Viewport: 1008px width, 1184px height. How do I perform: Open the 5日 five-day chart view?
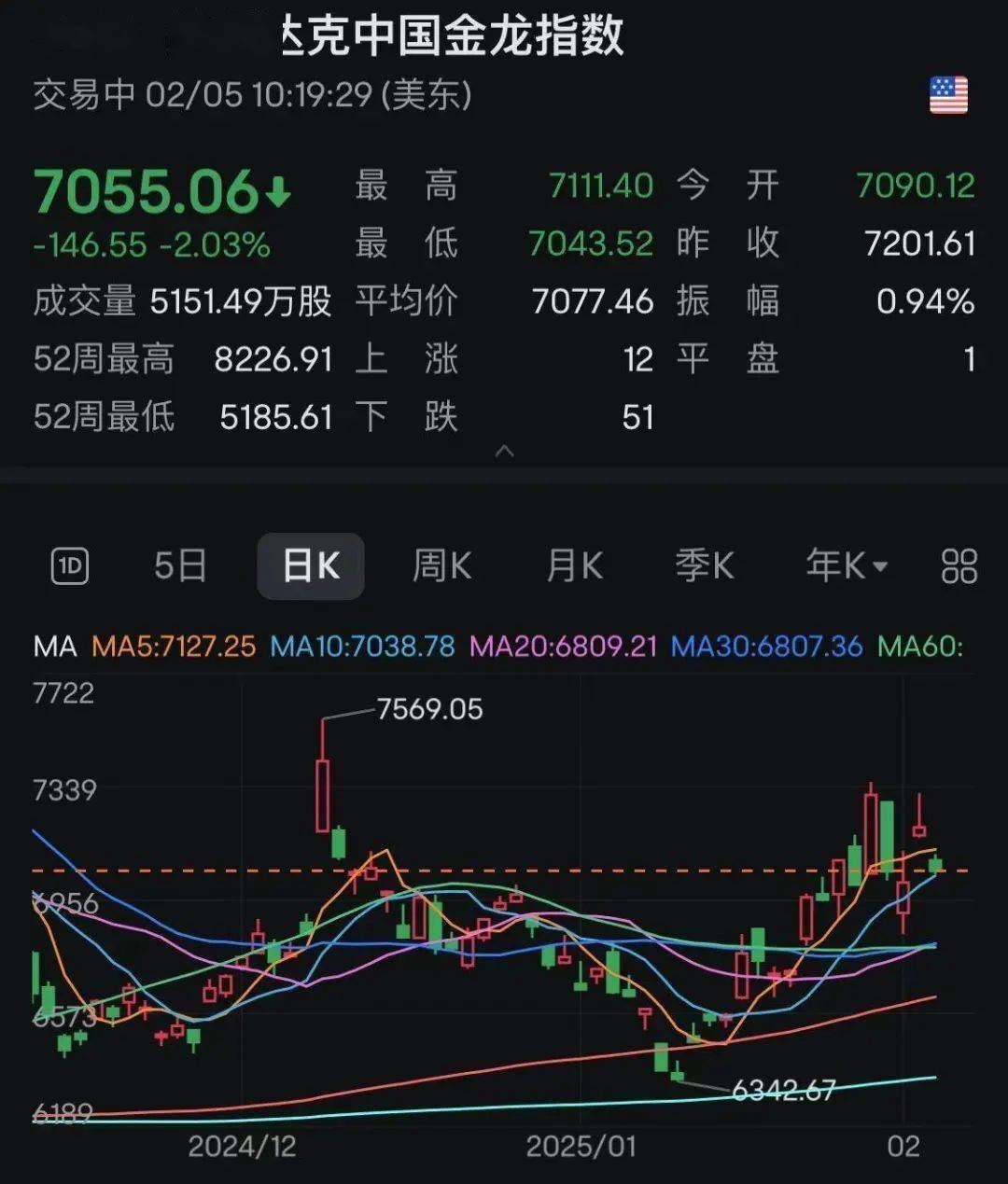pos(179,566)
